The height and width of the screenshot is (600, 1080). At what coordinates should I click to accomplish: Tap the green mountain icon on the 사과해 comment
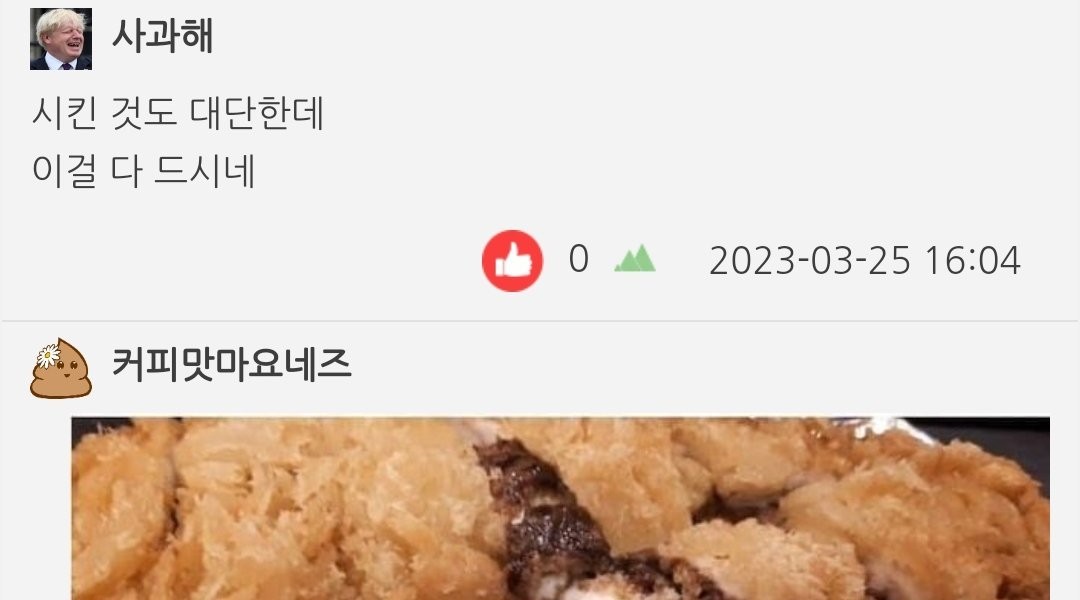635,260
